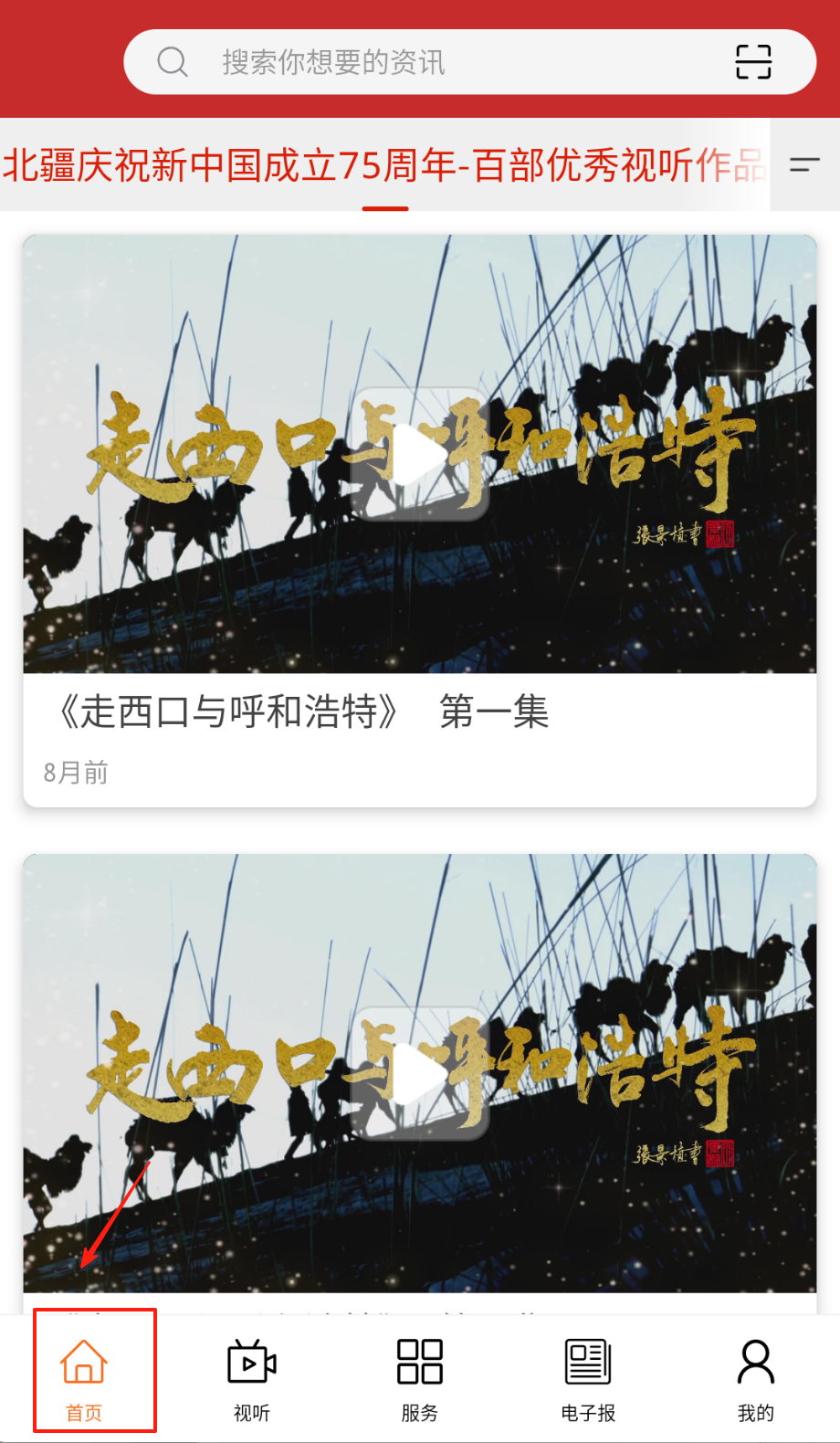Select the 北疆庆祝新中国成立75周年 tab

(x=383, y=166)
